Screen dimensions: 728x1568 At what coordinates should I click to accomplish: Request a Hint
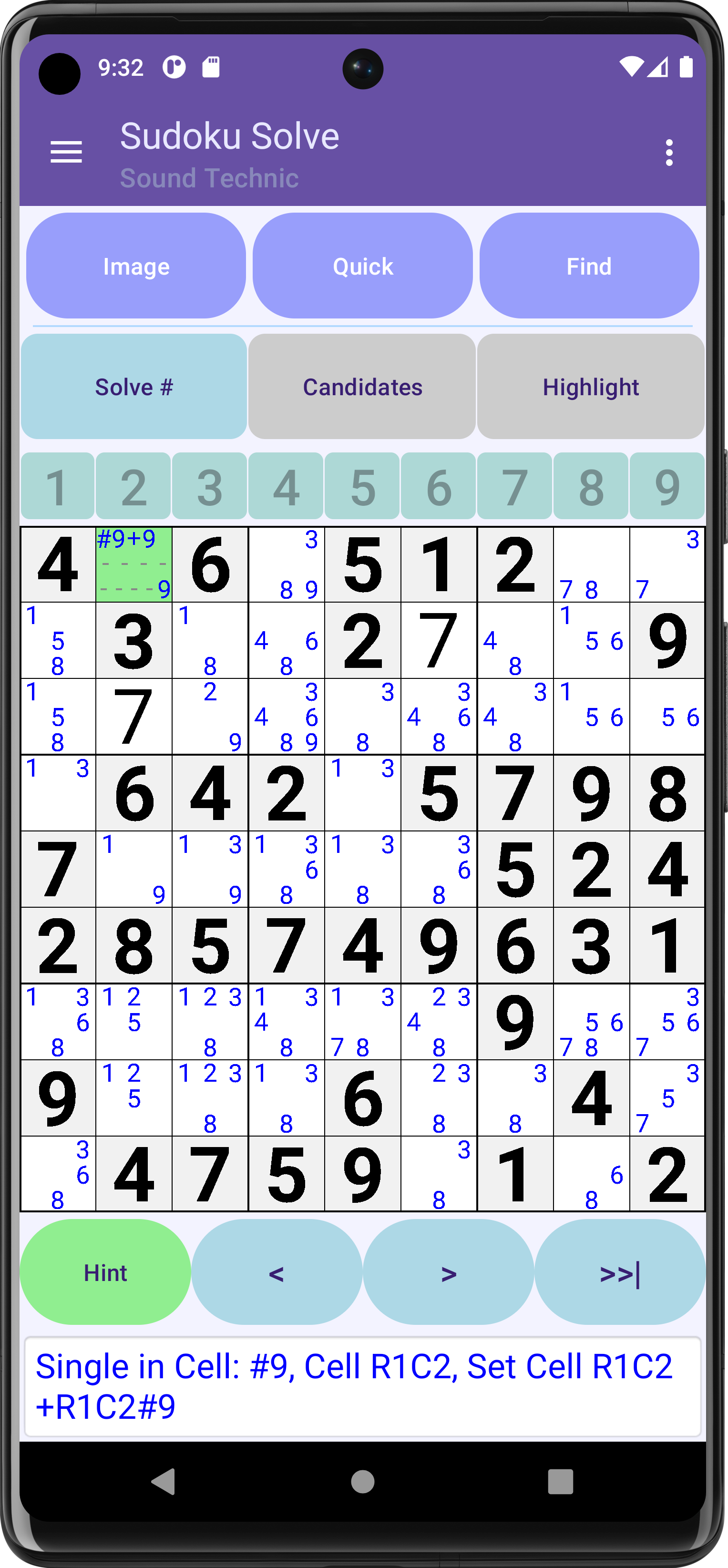(x=105, y=1272)
